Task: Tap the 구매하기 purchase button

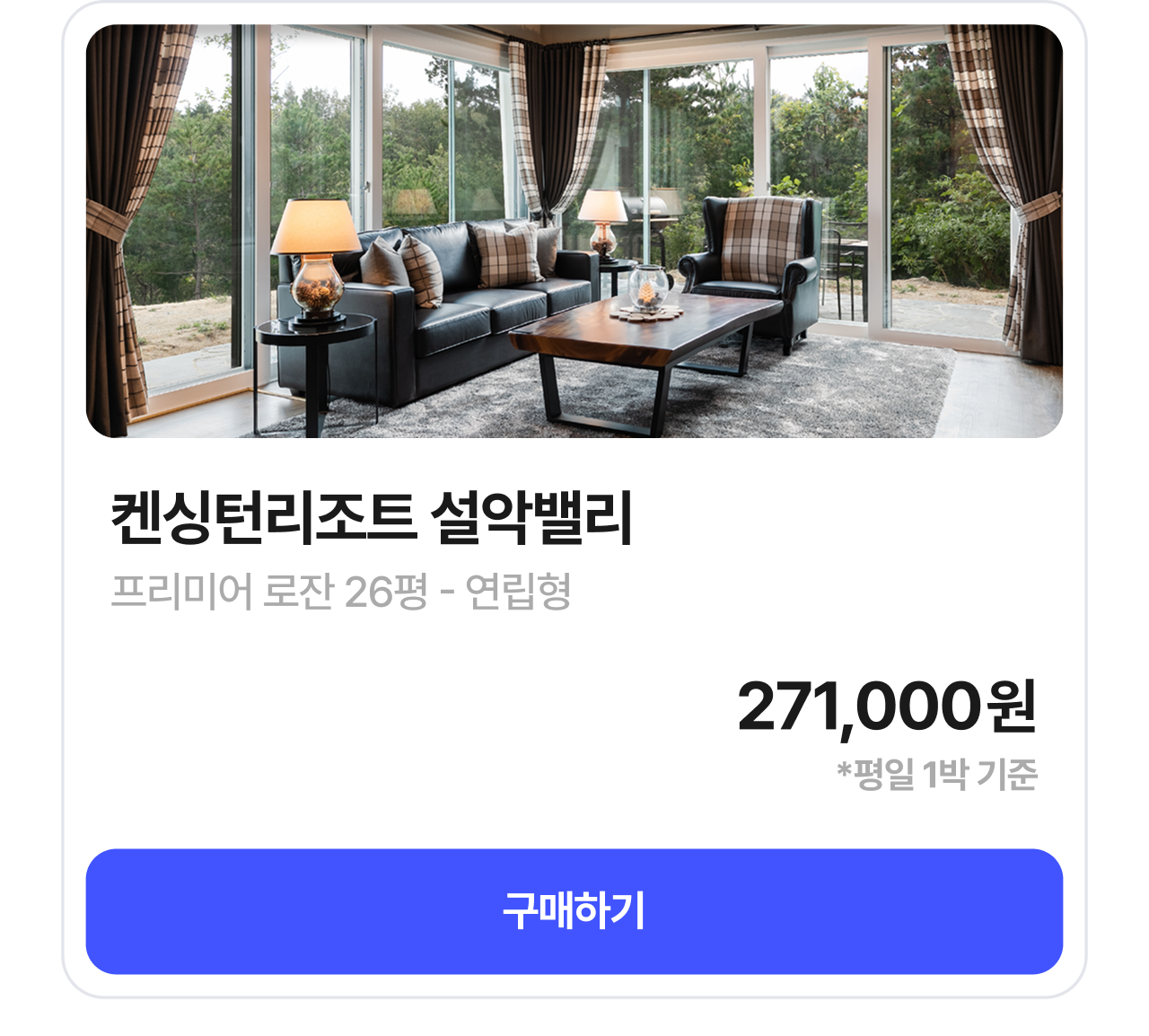Action: click(x=574, y=911)
